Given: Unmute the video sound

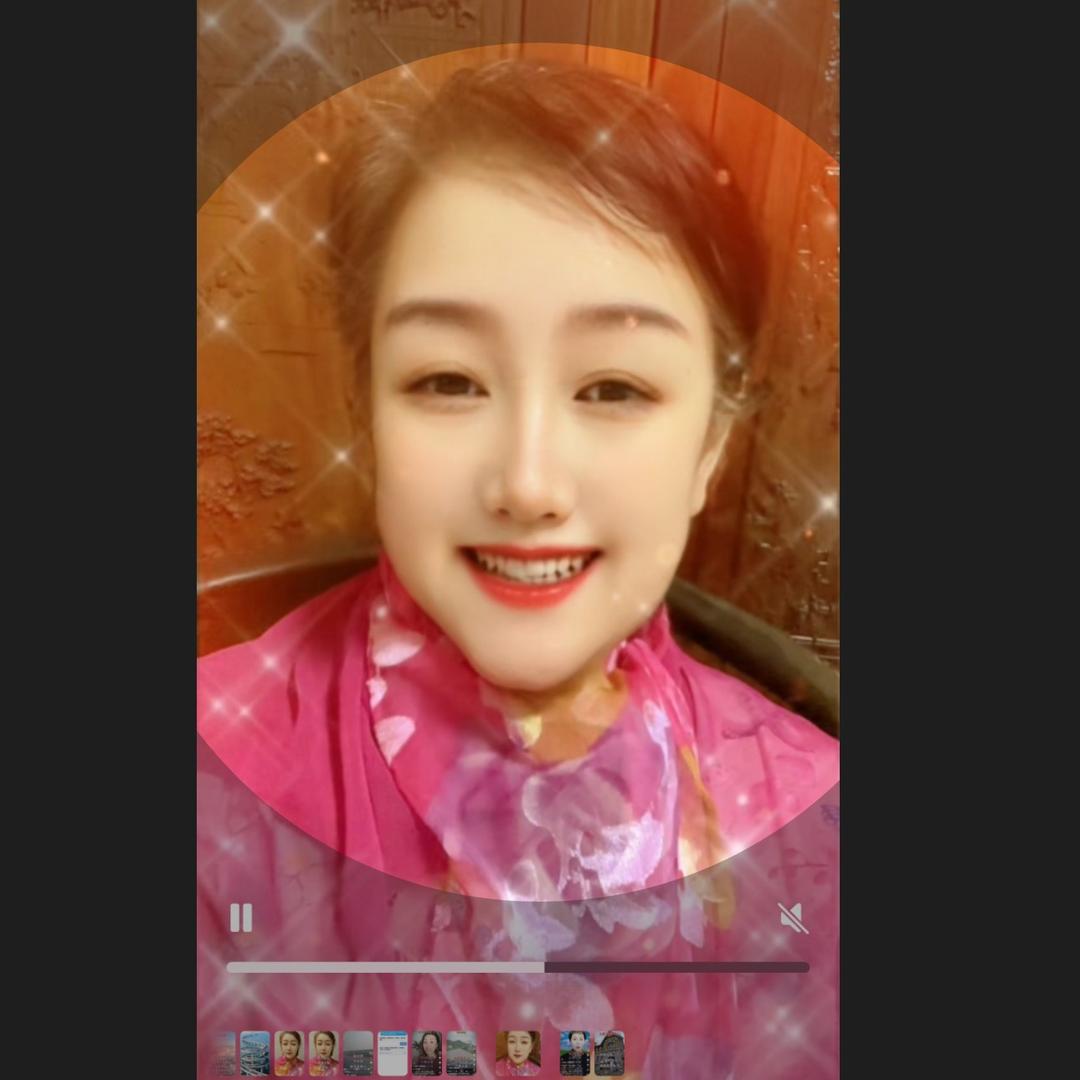Looking at the screenshot, I should tap(792, 918).
